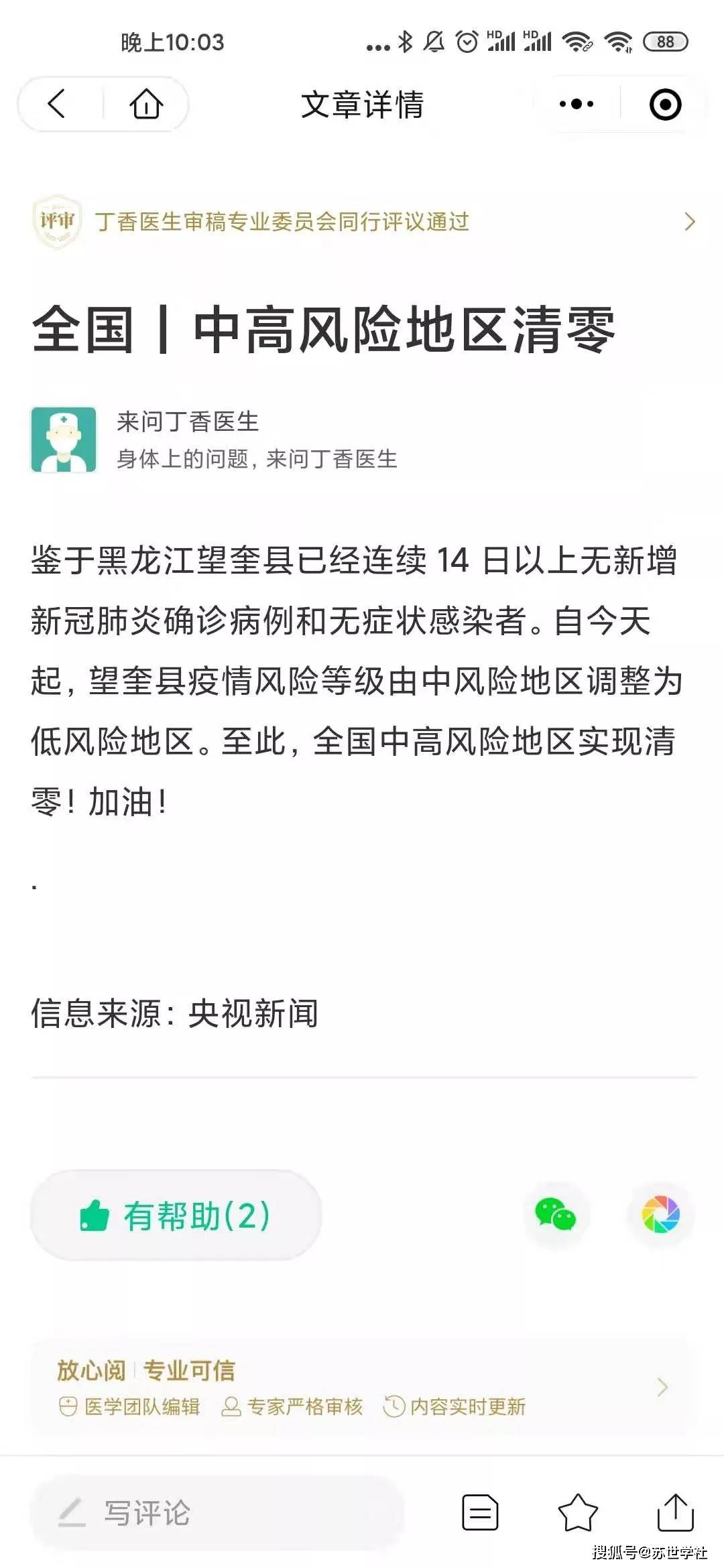Favorite this article with the star icon
Screen dimensions: 724x1568
578,1512
